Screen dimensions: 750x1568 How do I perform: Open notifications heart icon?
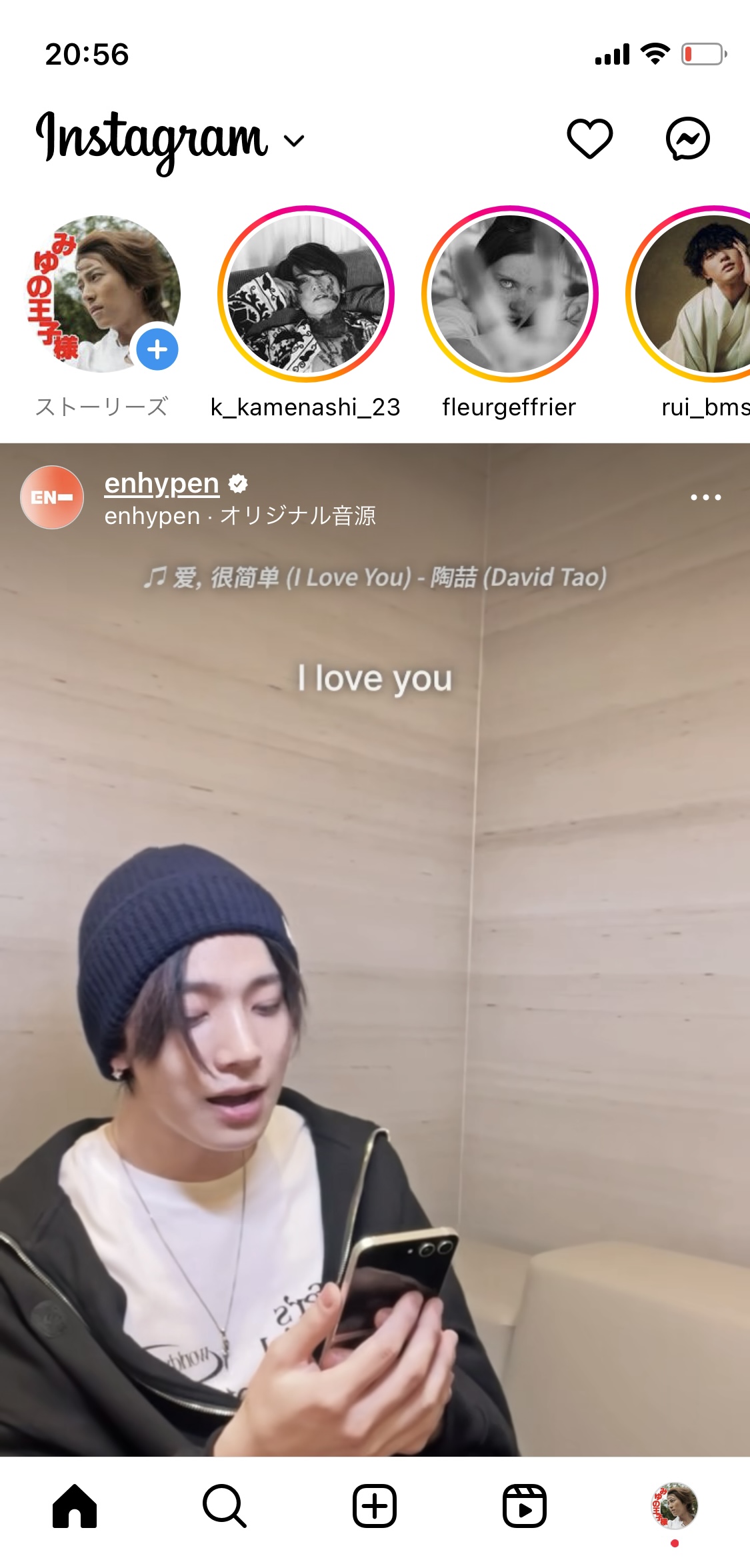point(589,139)
